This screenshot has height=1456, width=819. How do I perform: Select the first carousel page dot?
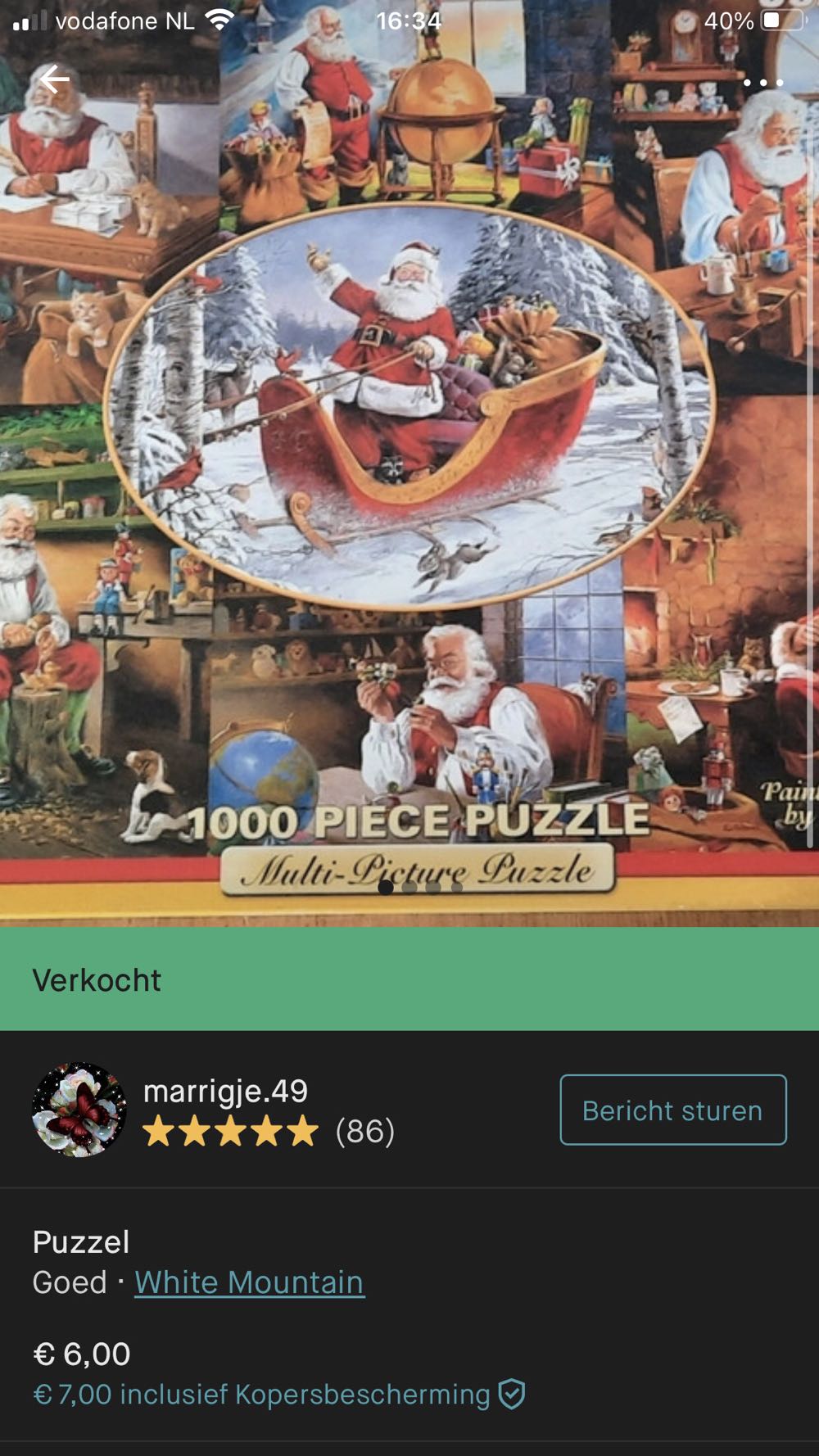click(x=386, y=888)
